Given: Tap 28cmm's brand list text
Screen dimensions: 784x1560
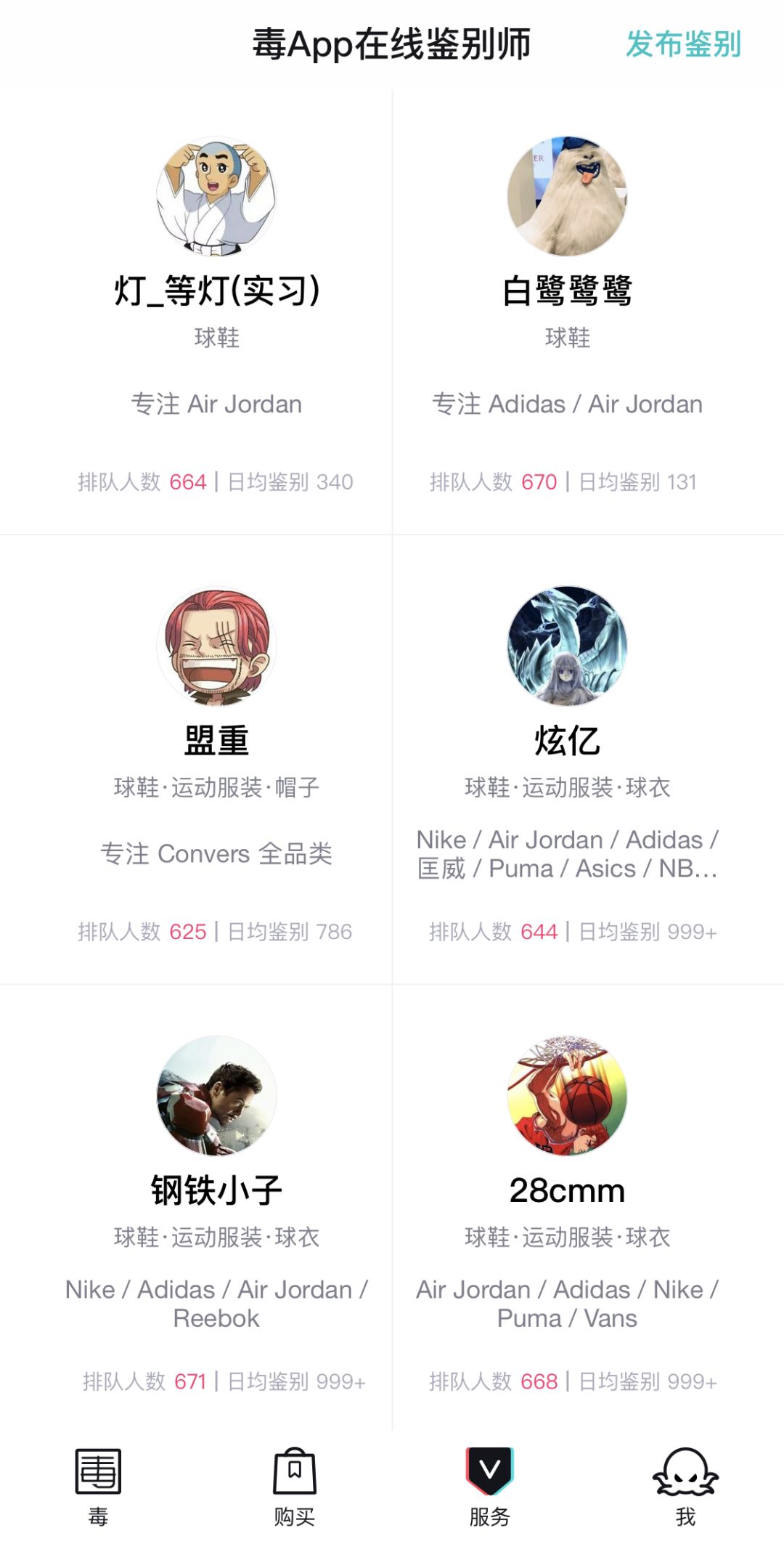Looking at the screenshot, I should click(568, 1304).
